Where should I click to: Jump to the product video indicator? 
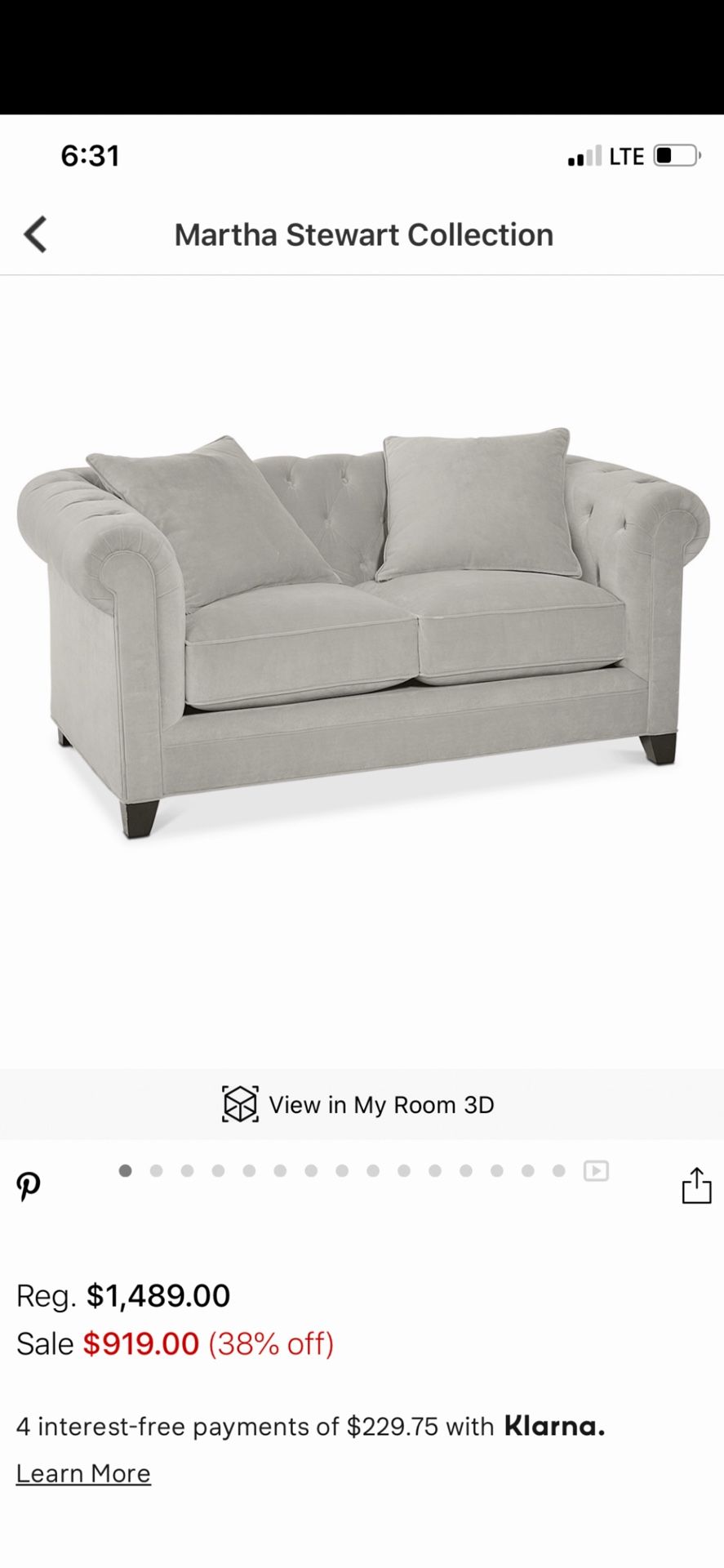(x=596, y=1171)
